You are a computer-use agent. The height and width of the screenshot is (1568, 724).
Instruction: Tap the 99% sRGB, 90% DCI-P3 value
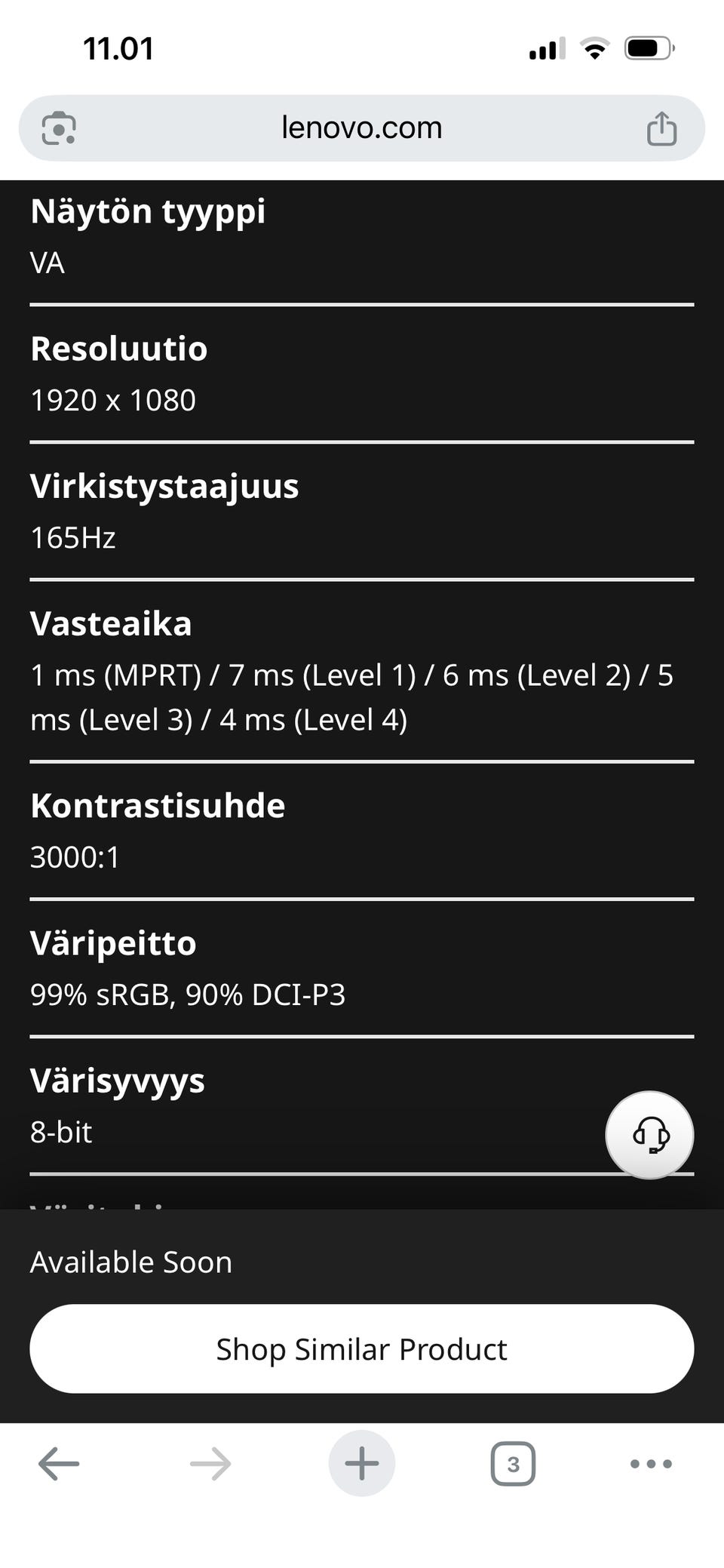coord(187,994)
